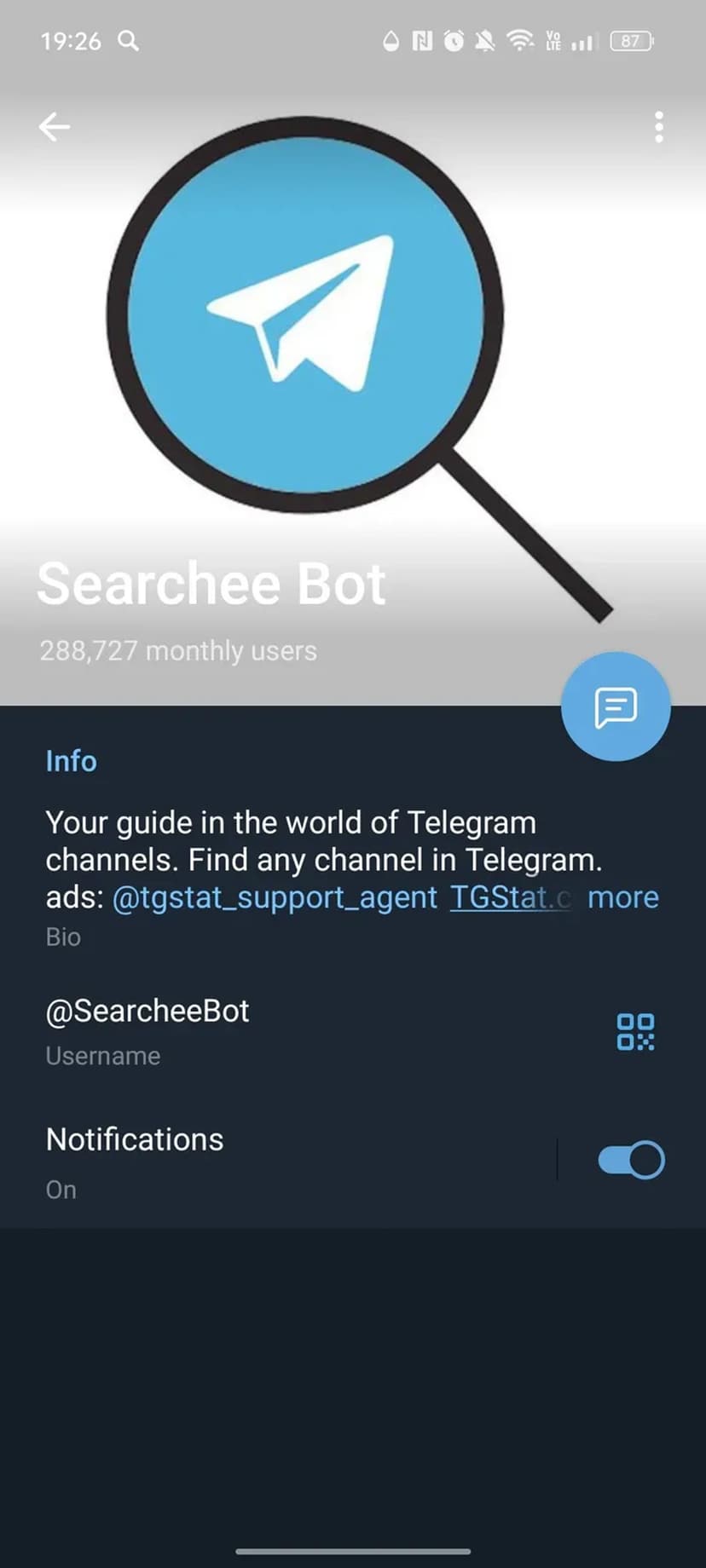The width and height of the screenshot is (706, 1568).
Task: Open the Notifications settings row
Action: click(x=256, y=1162)
